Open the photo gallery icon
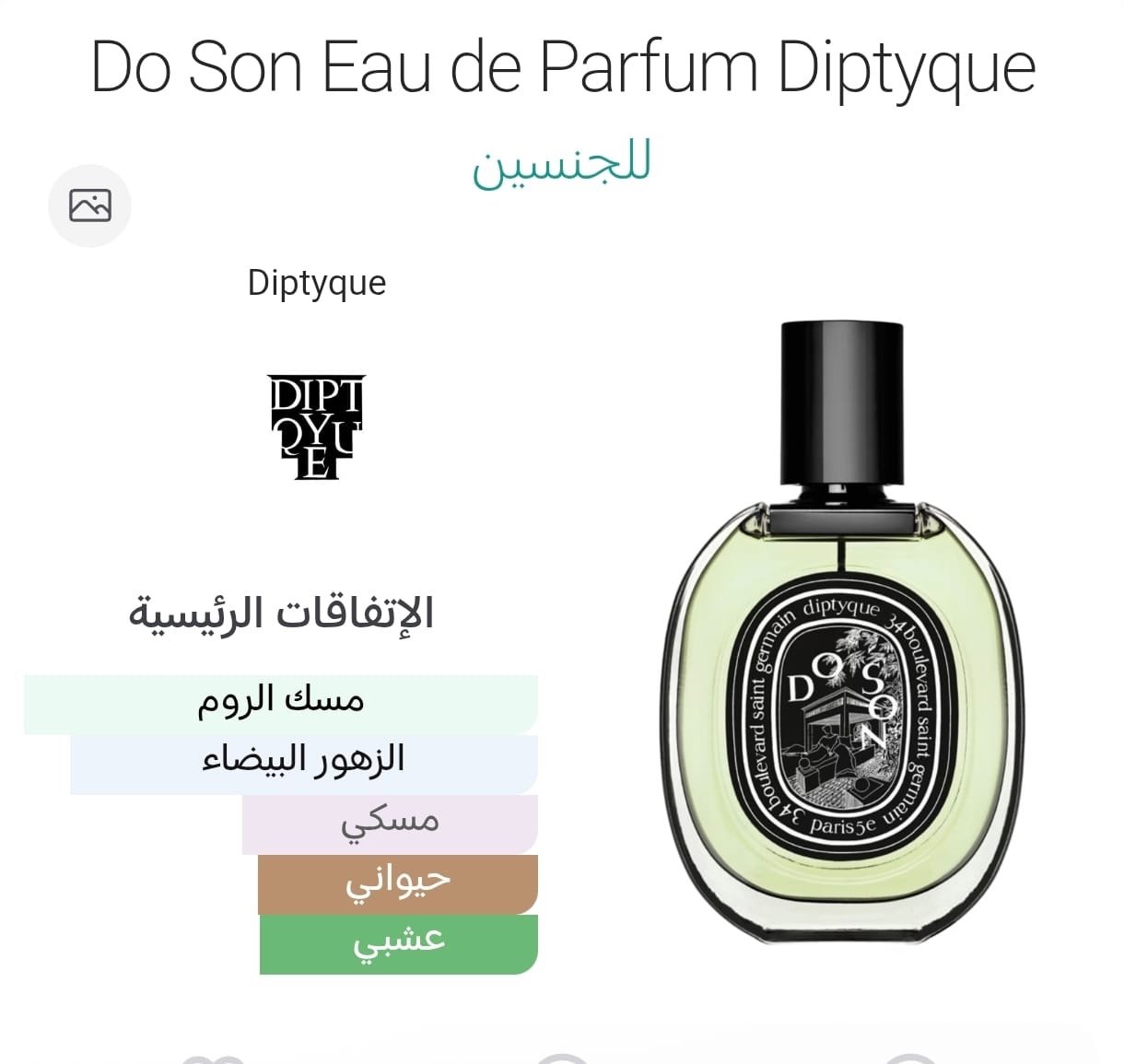Image resolution: width=1124 pixels, height=1064 pixels. [89, 205]
